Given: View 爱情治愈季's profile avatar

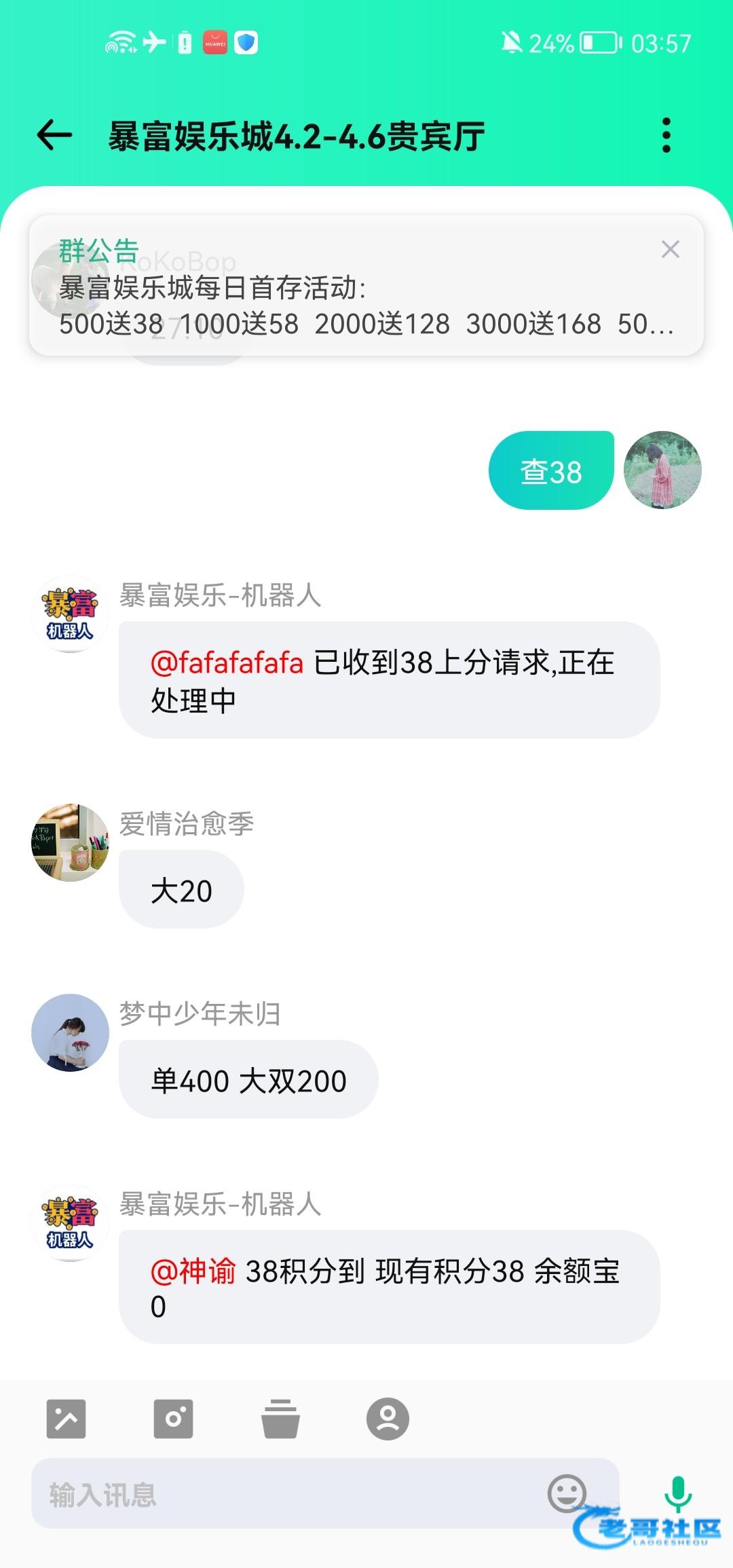Looking at the screenshot, I should [x=71, y=843].
